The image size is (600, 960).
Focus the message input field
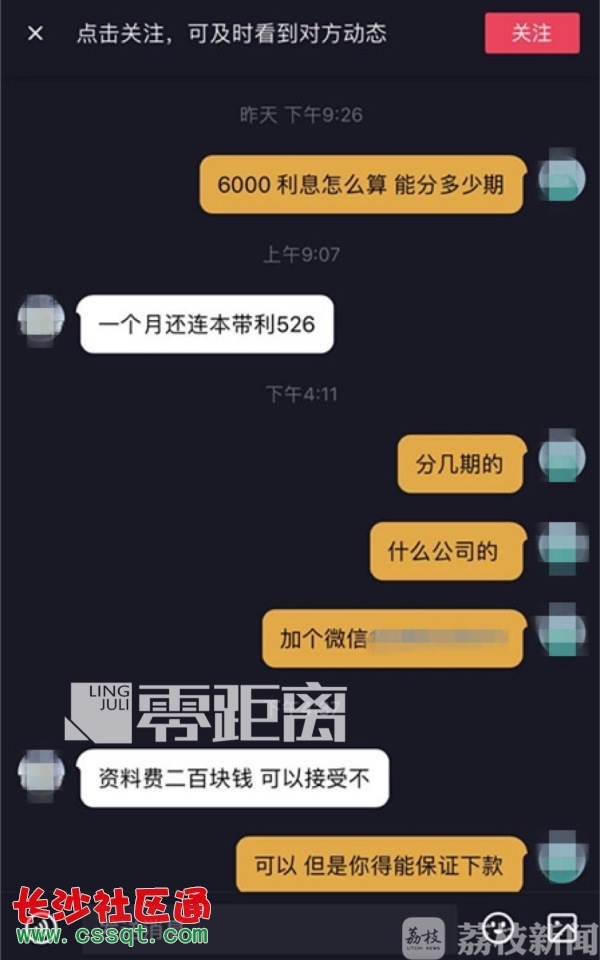[x=300, y=926]
